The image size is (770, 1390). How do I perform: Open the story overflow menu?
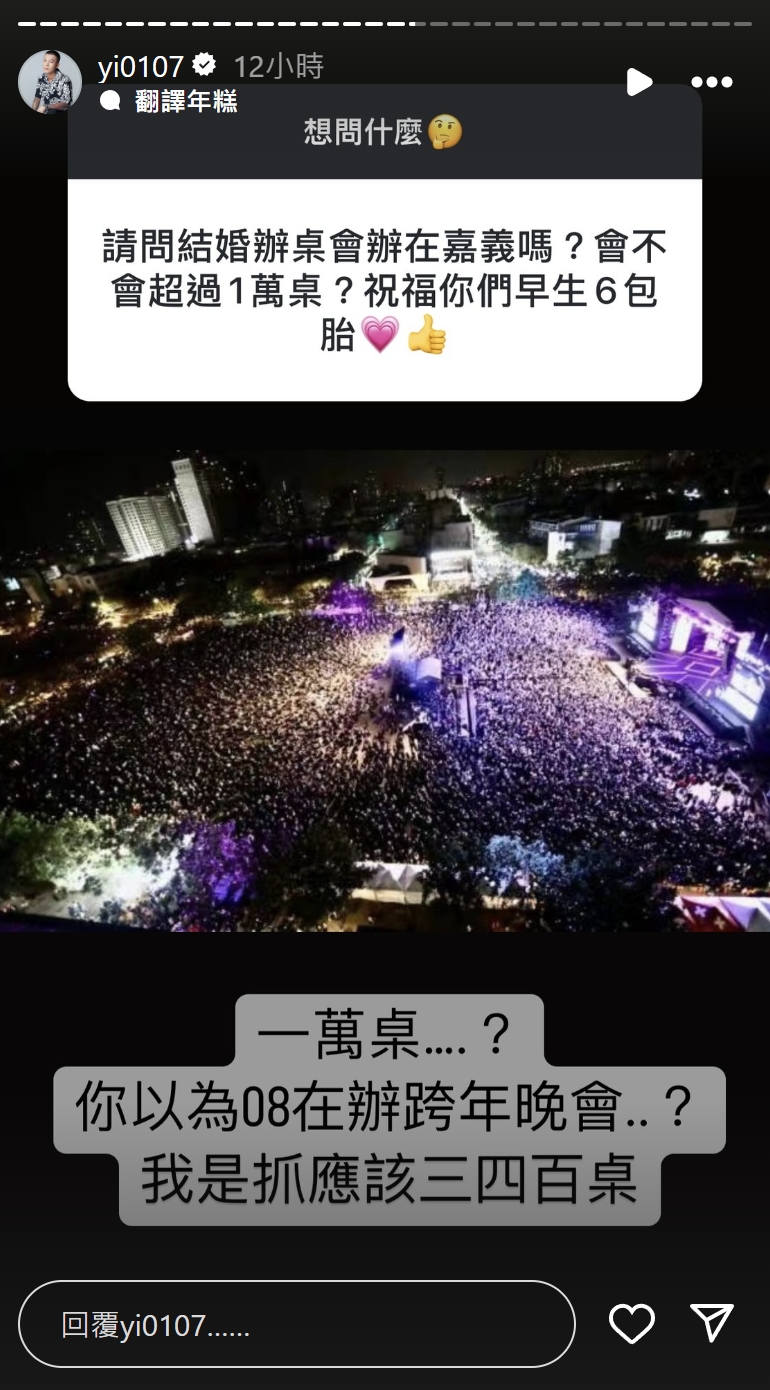pyautogui.click(x=712, y=83)
